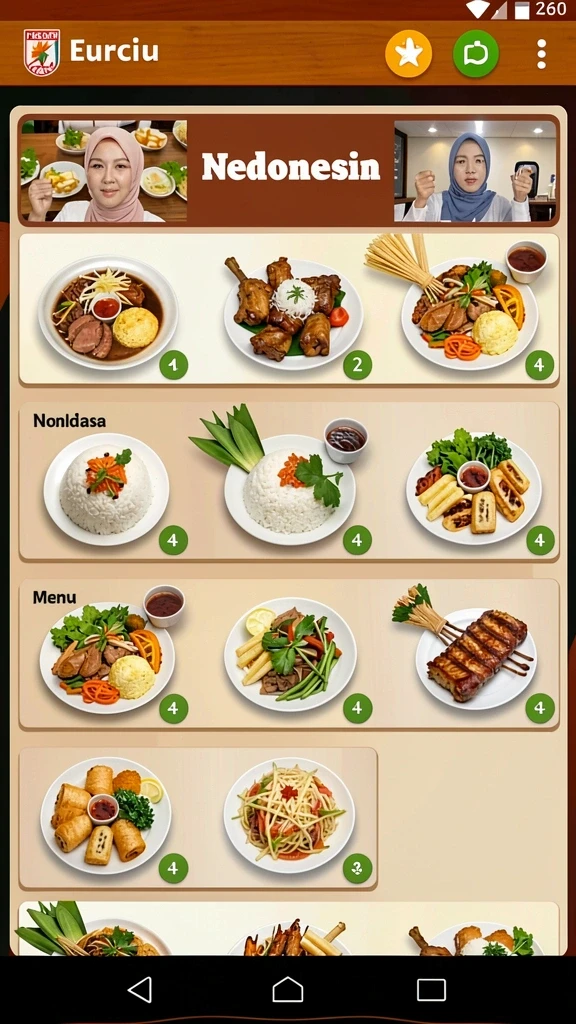Open the three-dot overflow menu
The width and height of the screenshot is (576, 1024).
pyautogui.click(x=541, y=54)
